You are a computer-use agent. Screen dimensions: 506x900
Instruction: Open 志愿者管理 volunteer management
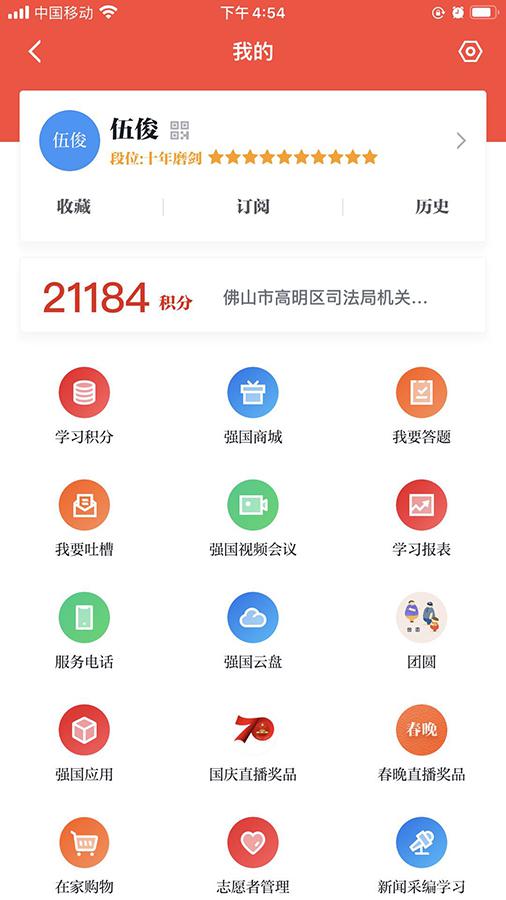pyautogui.click(x=253, y=856)
